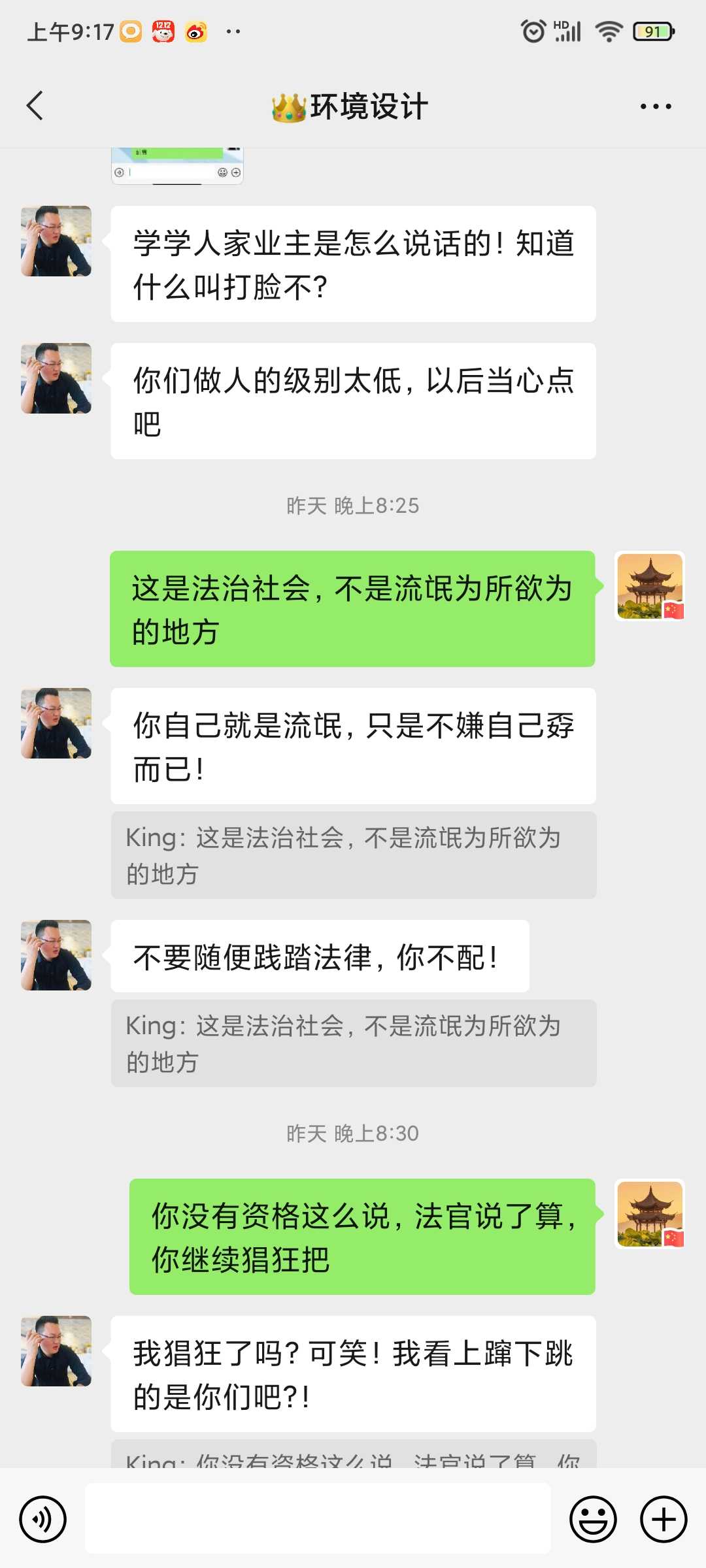The height and width of the screenshot is (1568, 706).
Task: Open the shared screenshot image thumbnail
Action: coord(177,166)
